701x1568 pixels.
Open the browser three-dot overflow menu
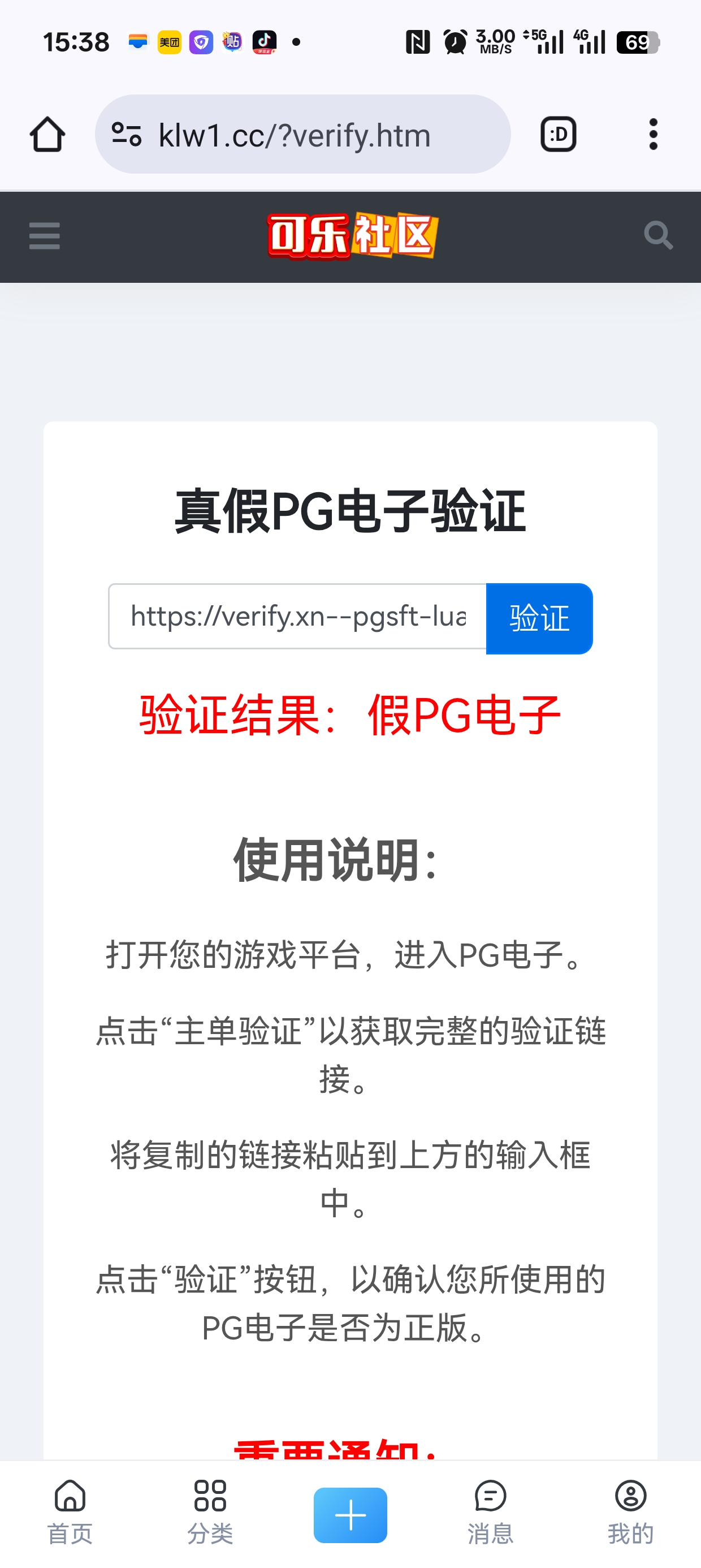[653, 135]
